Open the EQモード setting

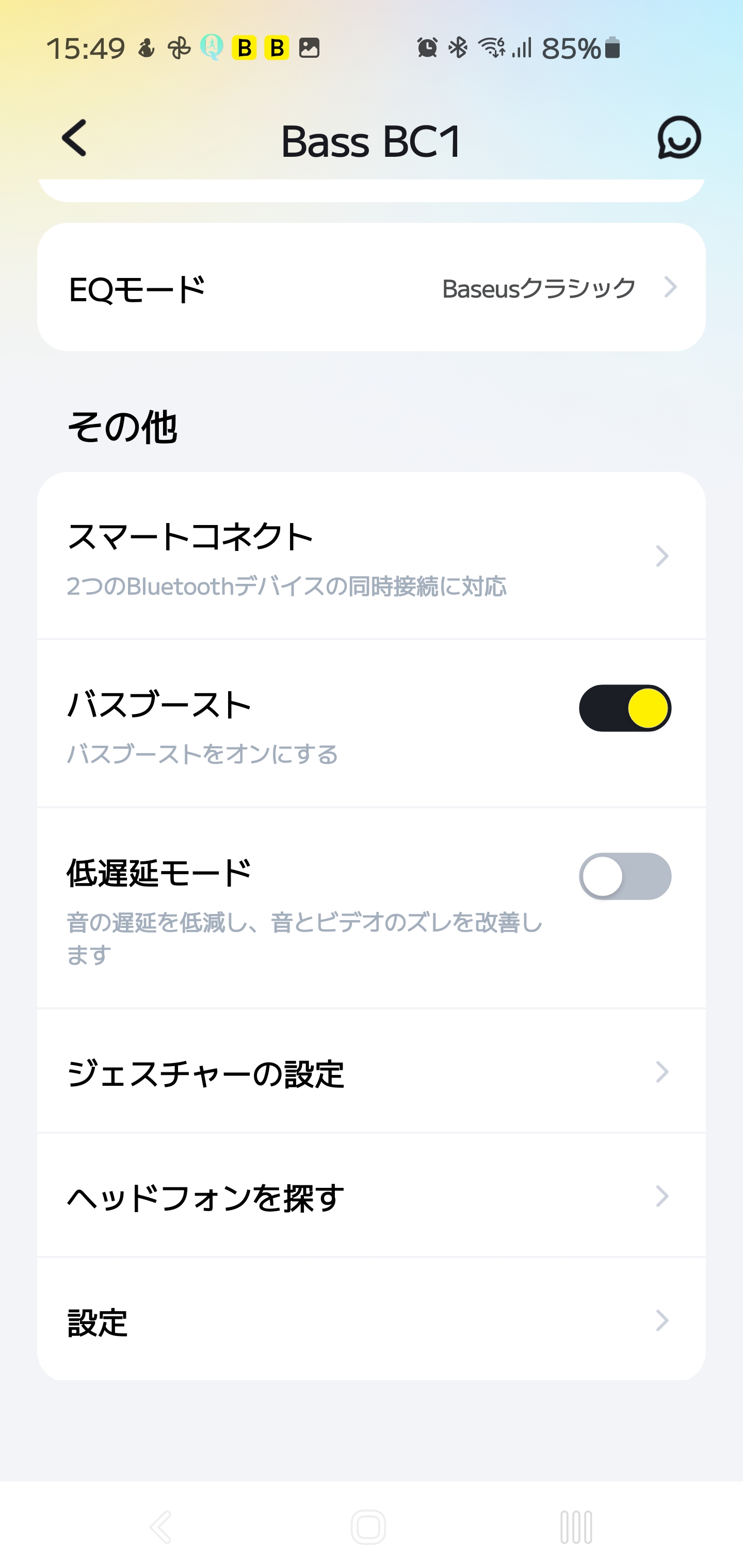pyautogui.click(x=372, y=288)
